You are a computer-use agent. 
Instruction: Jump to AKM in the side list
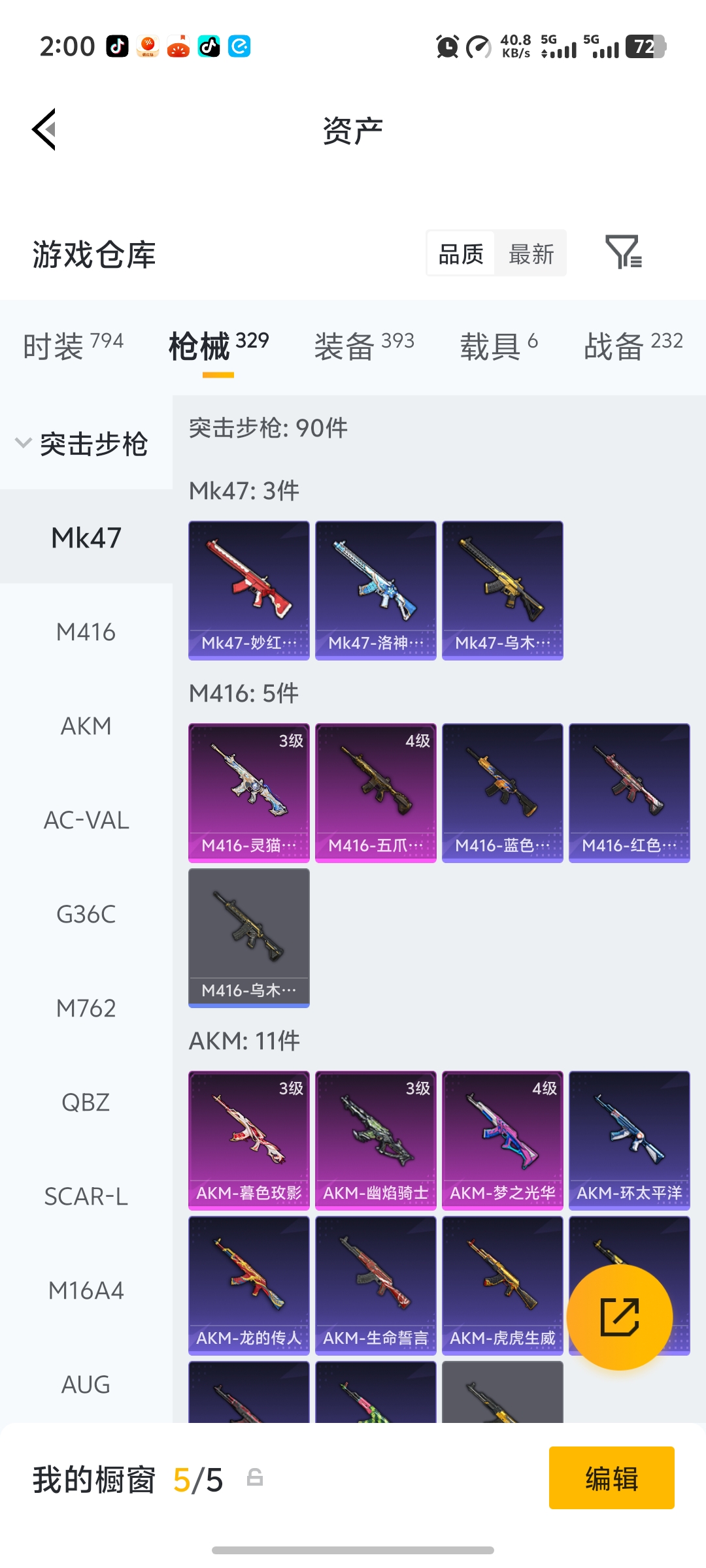pos(86,726)
